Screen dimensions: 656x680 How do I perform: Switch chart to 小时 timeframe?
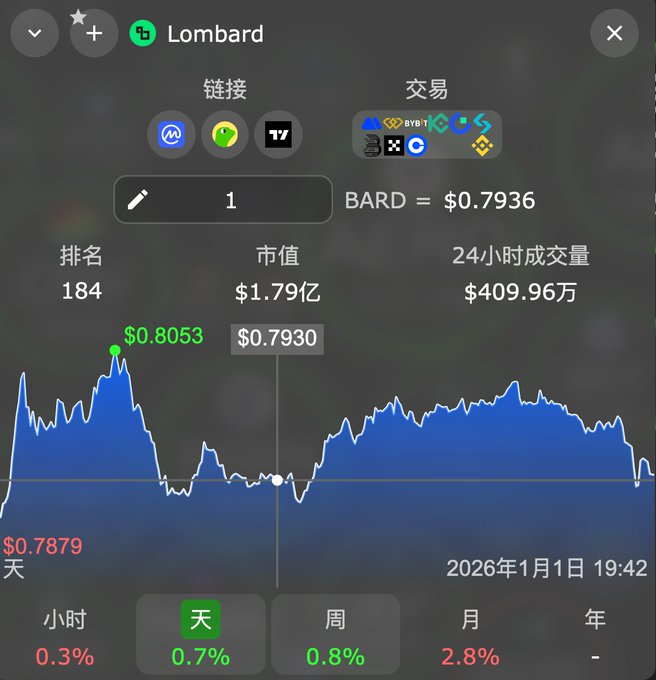click(65, 636)
